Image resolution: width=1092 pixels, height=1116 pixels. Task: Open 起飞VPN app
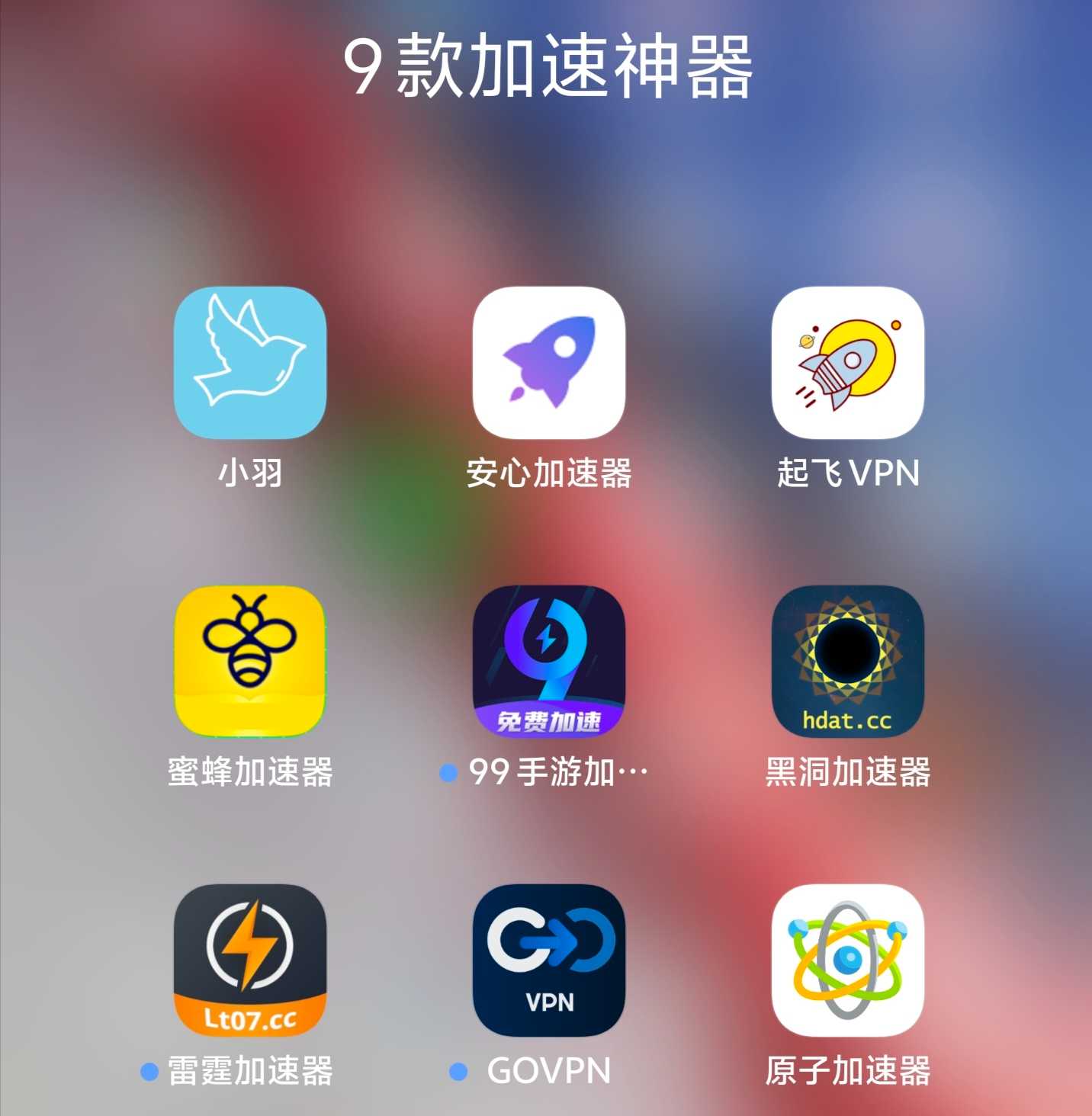[848, 363]
